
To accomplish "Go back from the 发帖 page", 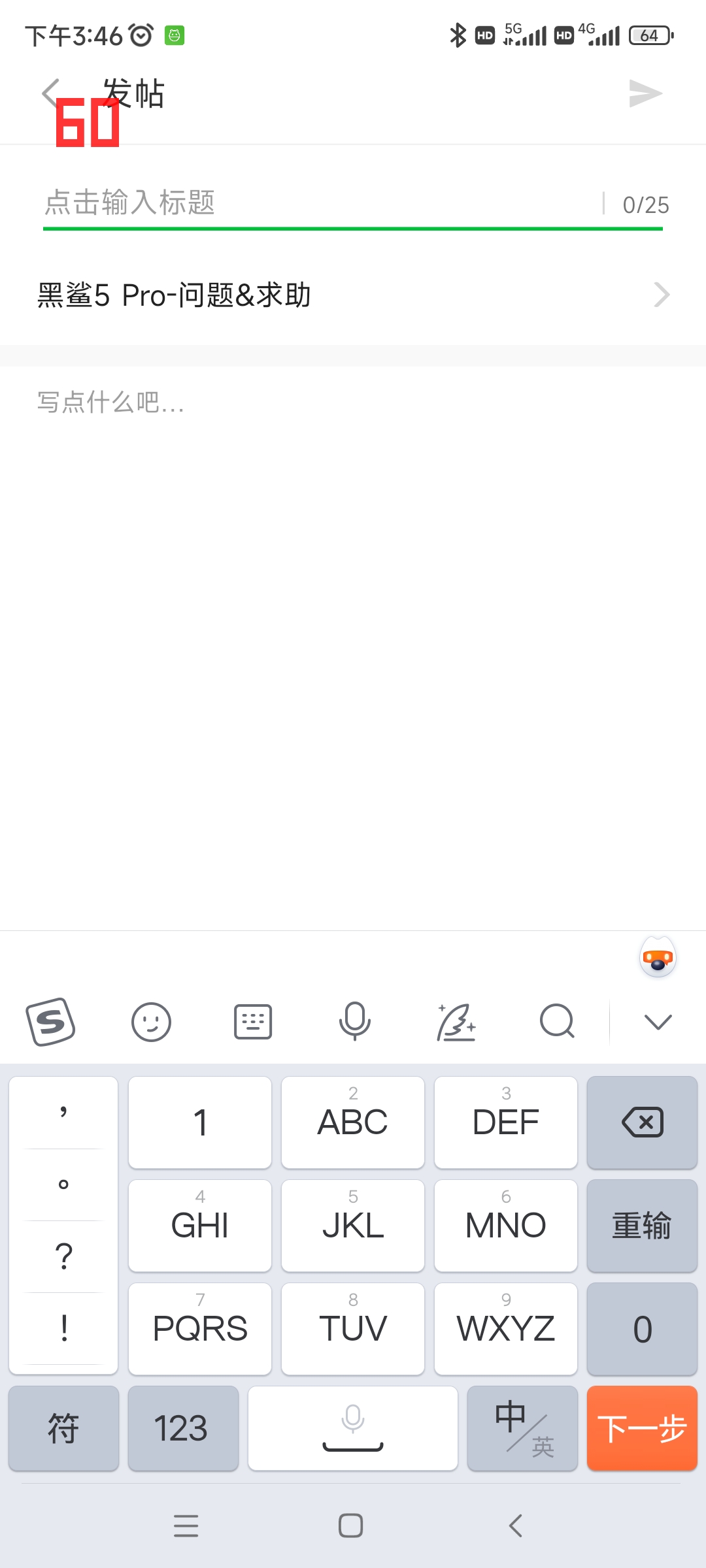I will (51, 93).
